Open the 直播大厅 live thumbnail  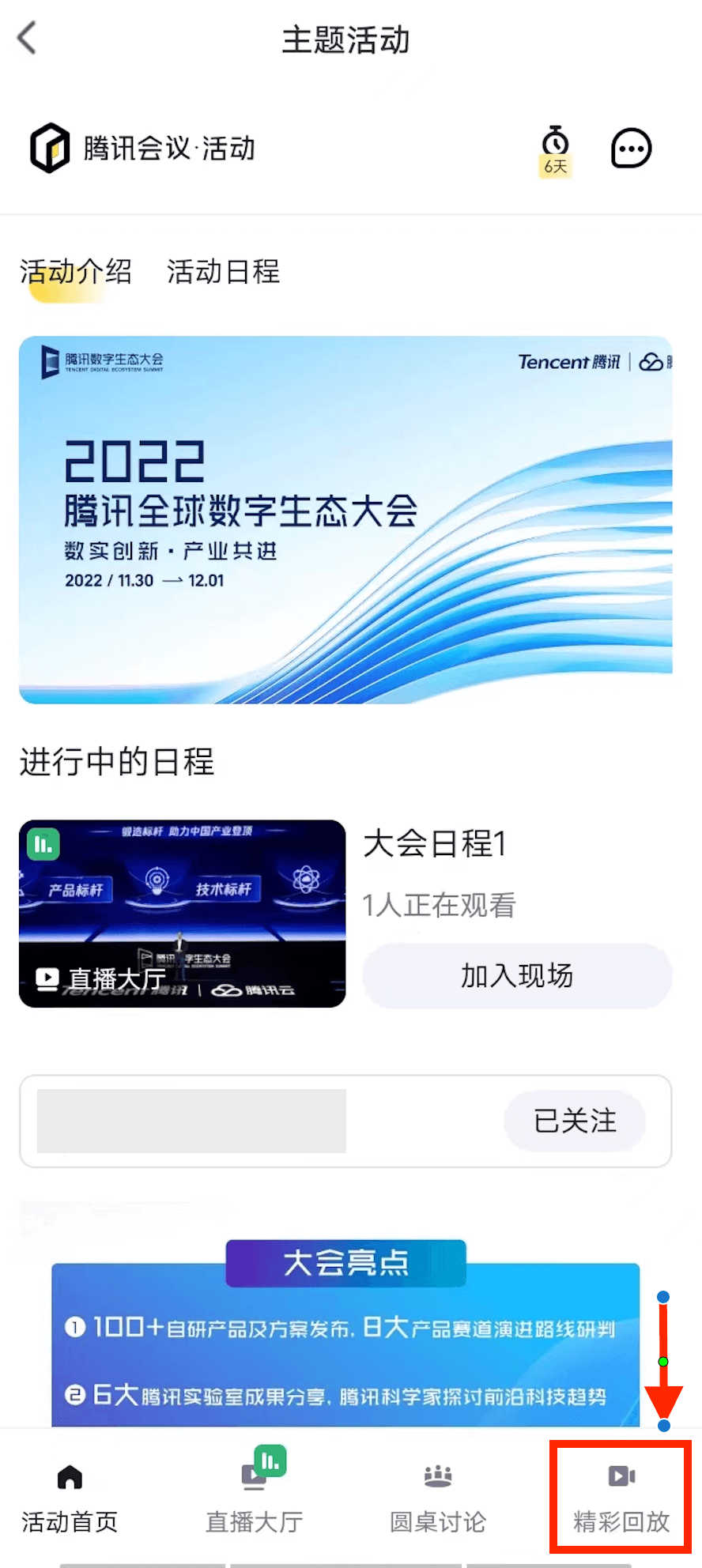[x=183, y=914]
